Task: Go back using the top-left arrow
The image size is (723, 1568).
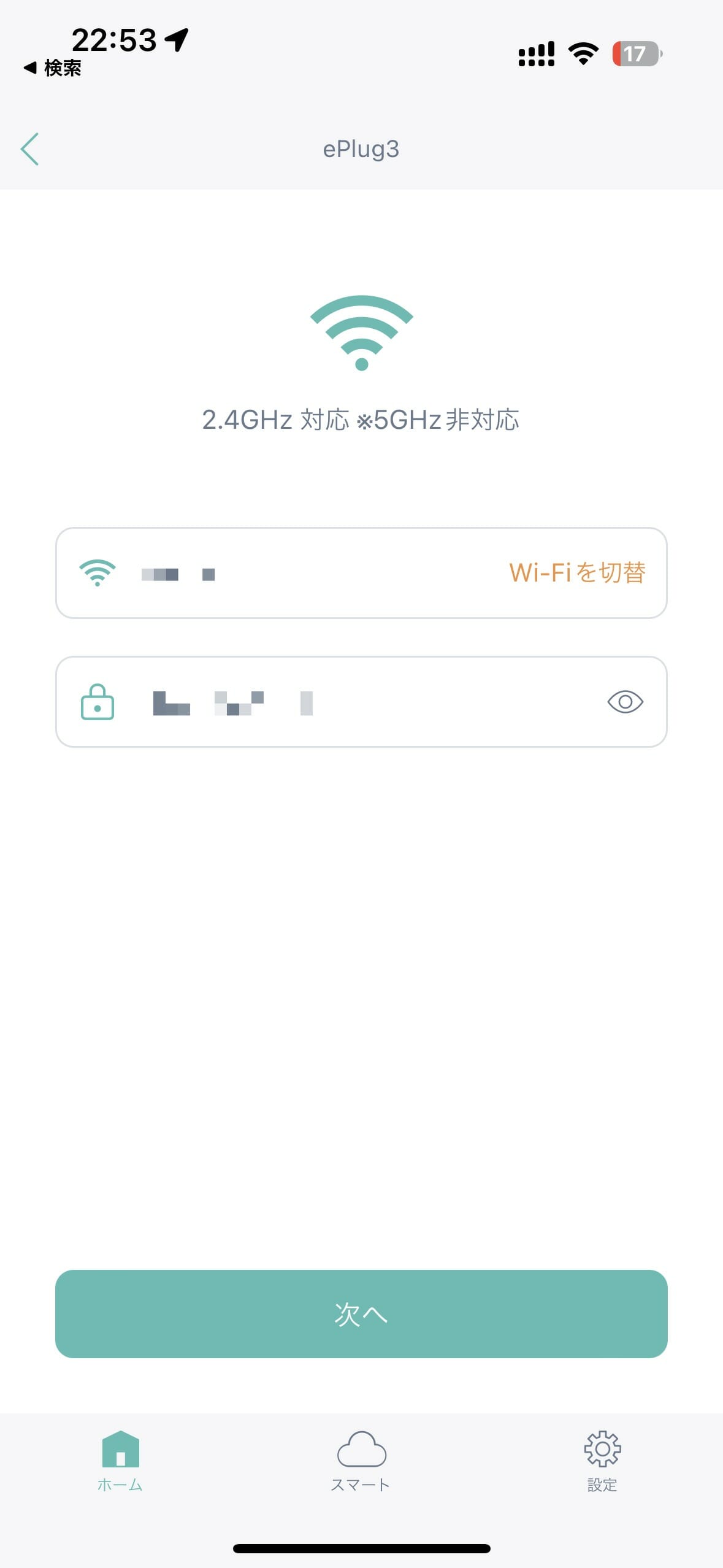Action: click(29, 149)
